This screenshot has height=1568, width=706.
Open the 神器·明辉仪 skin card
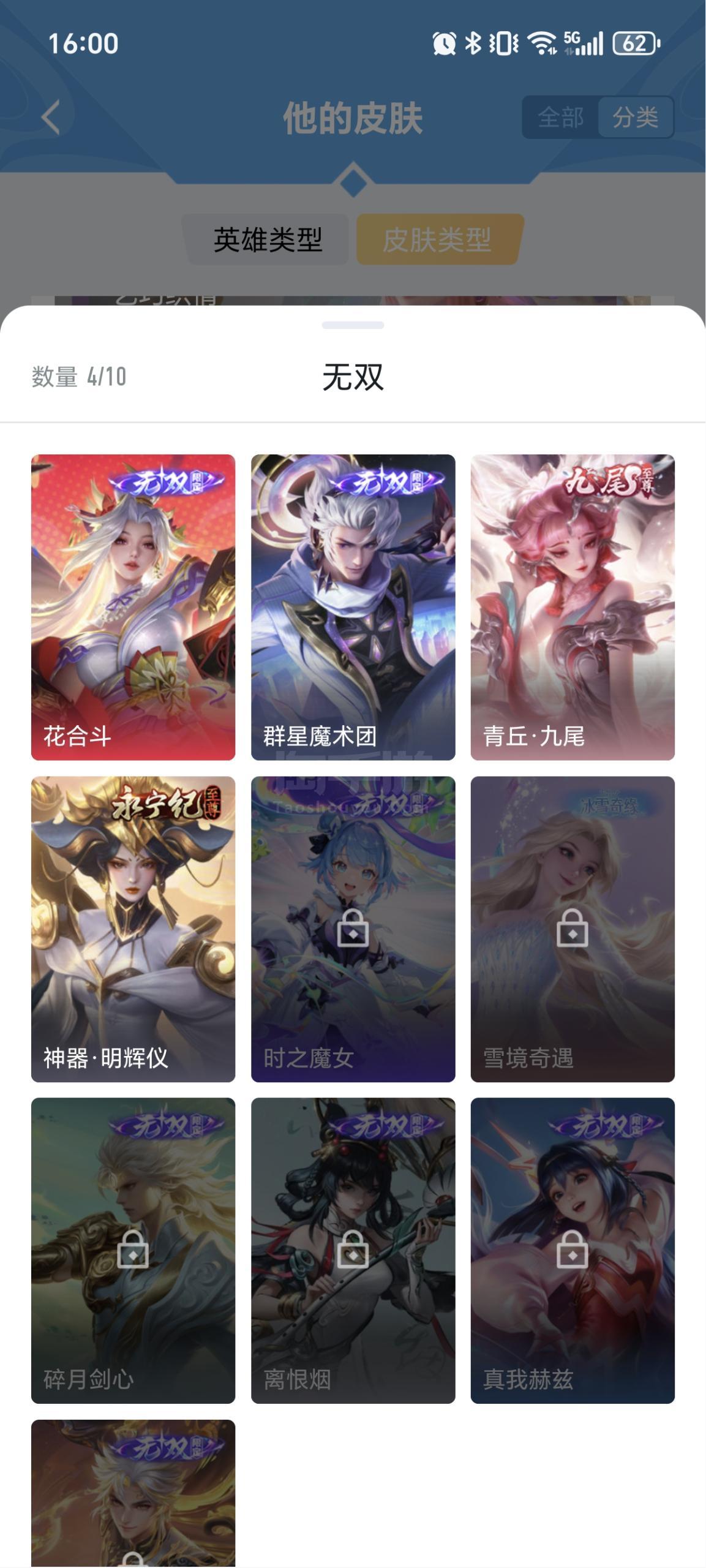tap(133, 929)
